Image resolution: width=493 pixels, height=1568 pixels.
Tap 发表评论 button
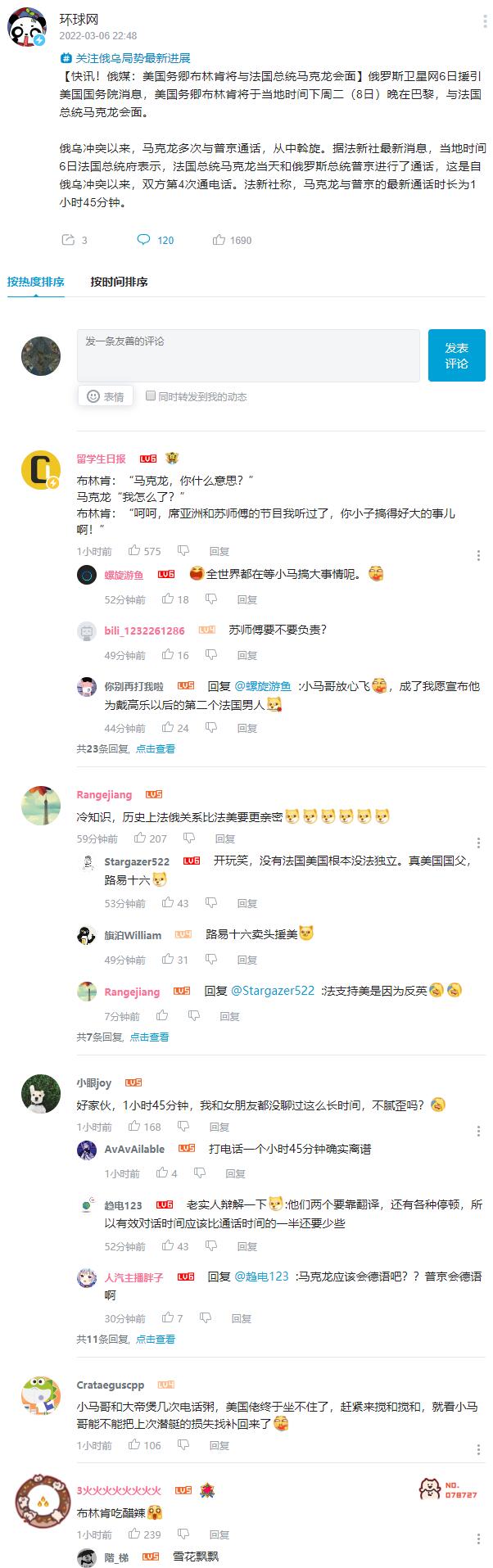456,355
